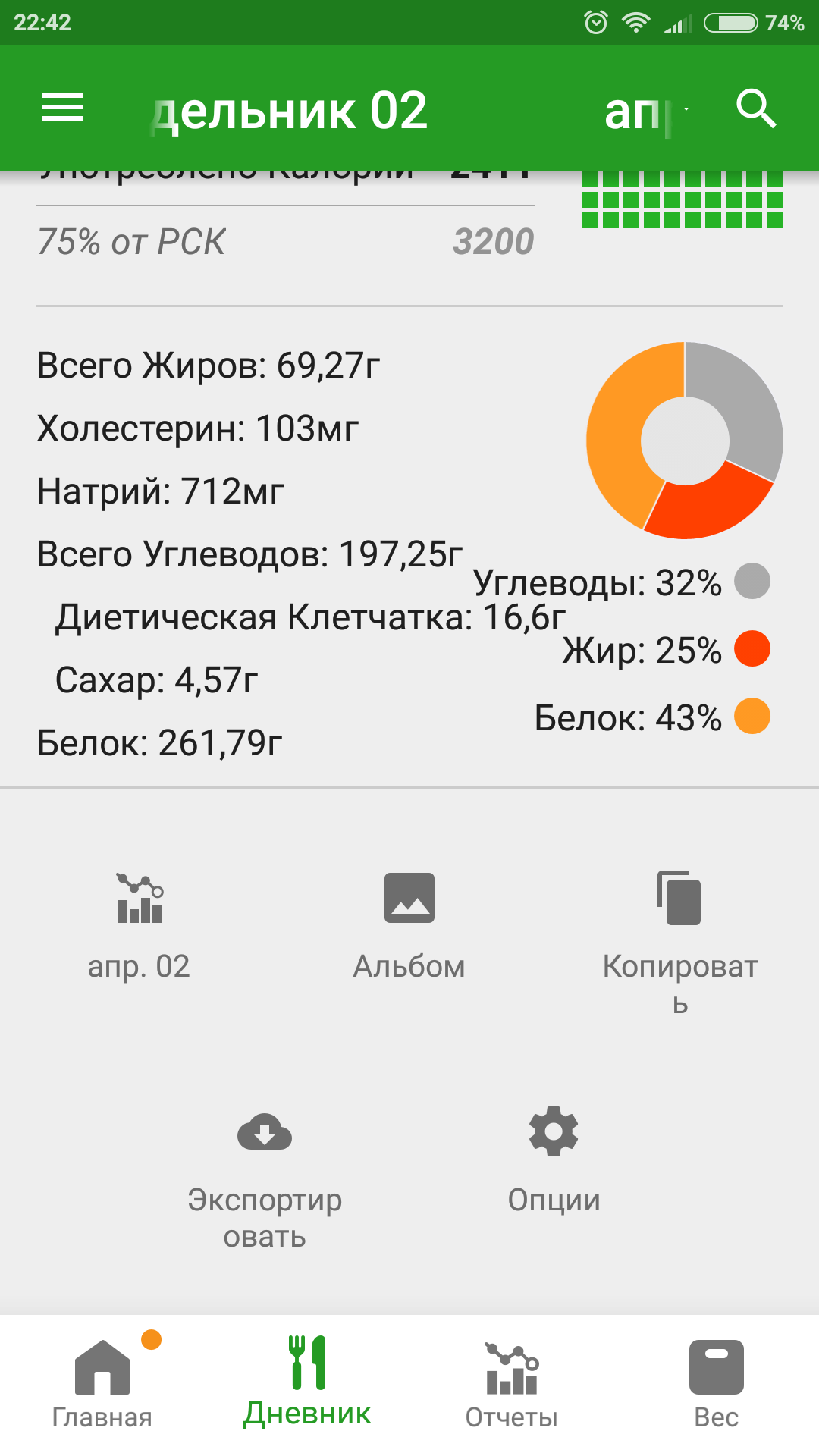This screenshot has width=819, height=1456.
Task: Open the апр. 02 report button
Action: (x=140, y=927)
